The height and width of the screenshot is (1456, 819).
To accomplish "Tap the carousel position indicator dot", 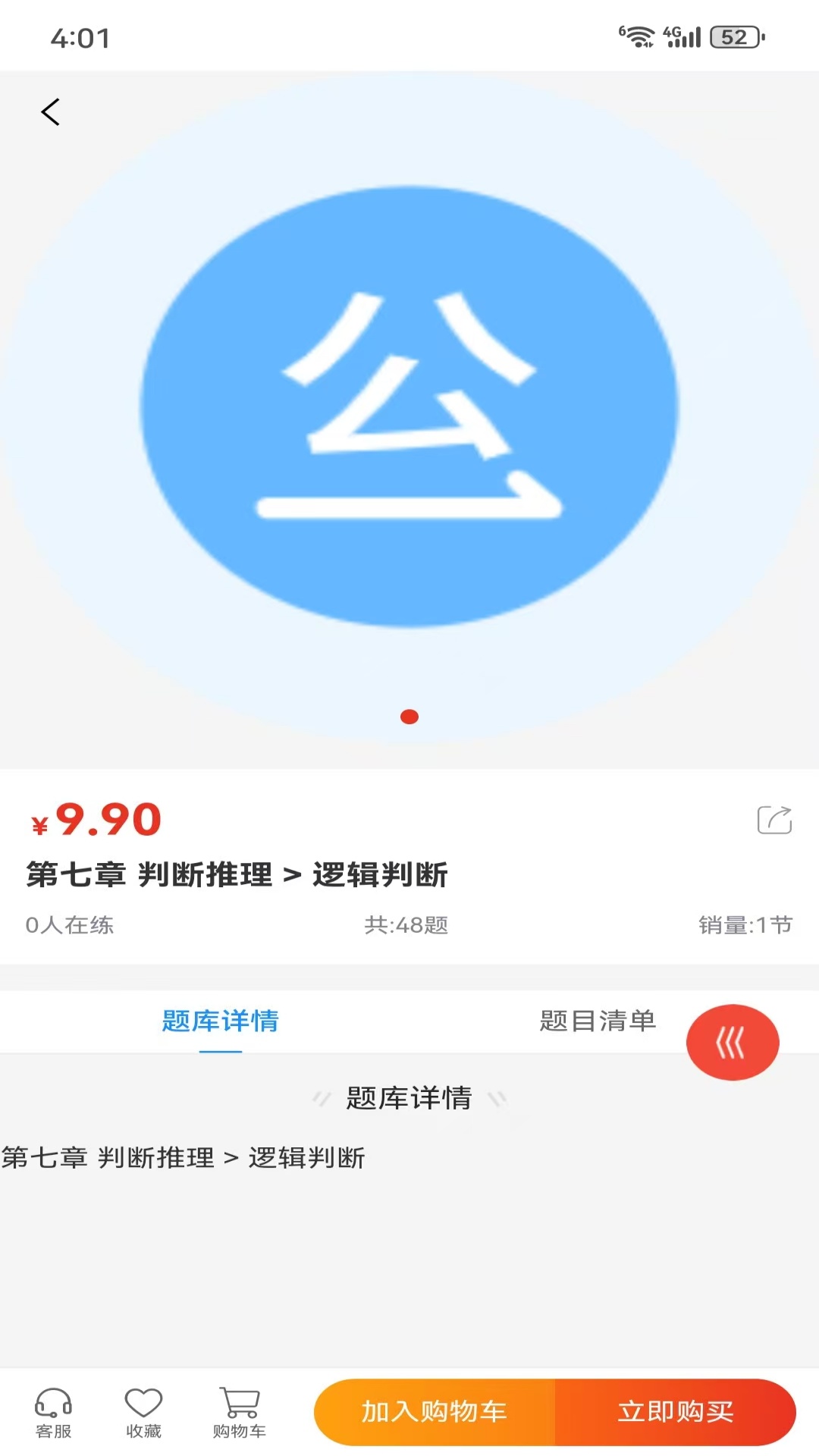I will tap(409, 716).
